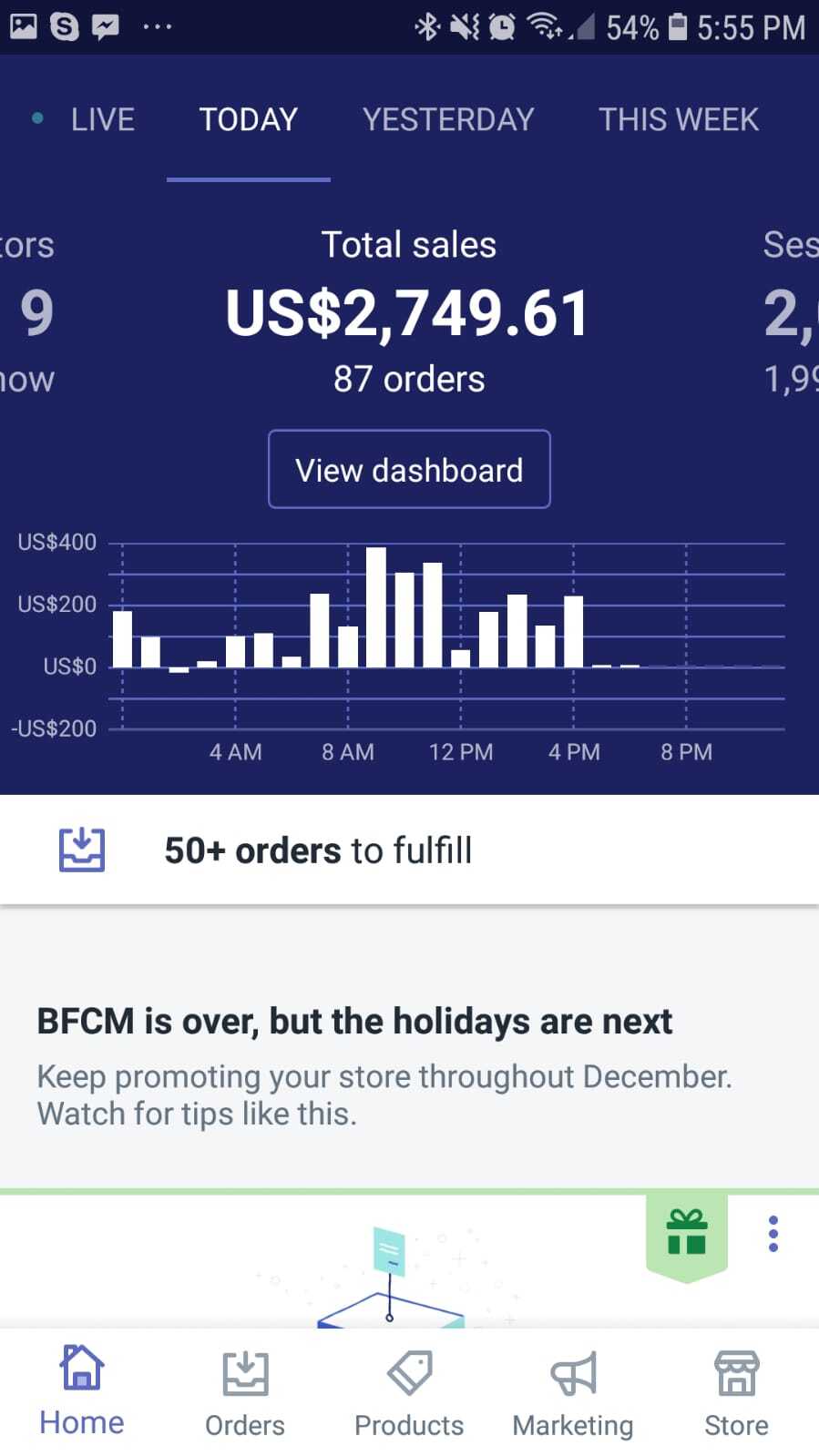This screenshot has height=1456, width=819.
Task: Tap the View dashboard button
Action: pyautogui.click(x=409, y=470)
